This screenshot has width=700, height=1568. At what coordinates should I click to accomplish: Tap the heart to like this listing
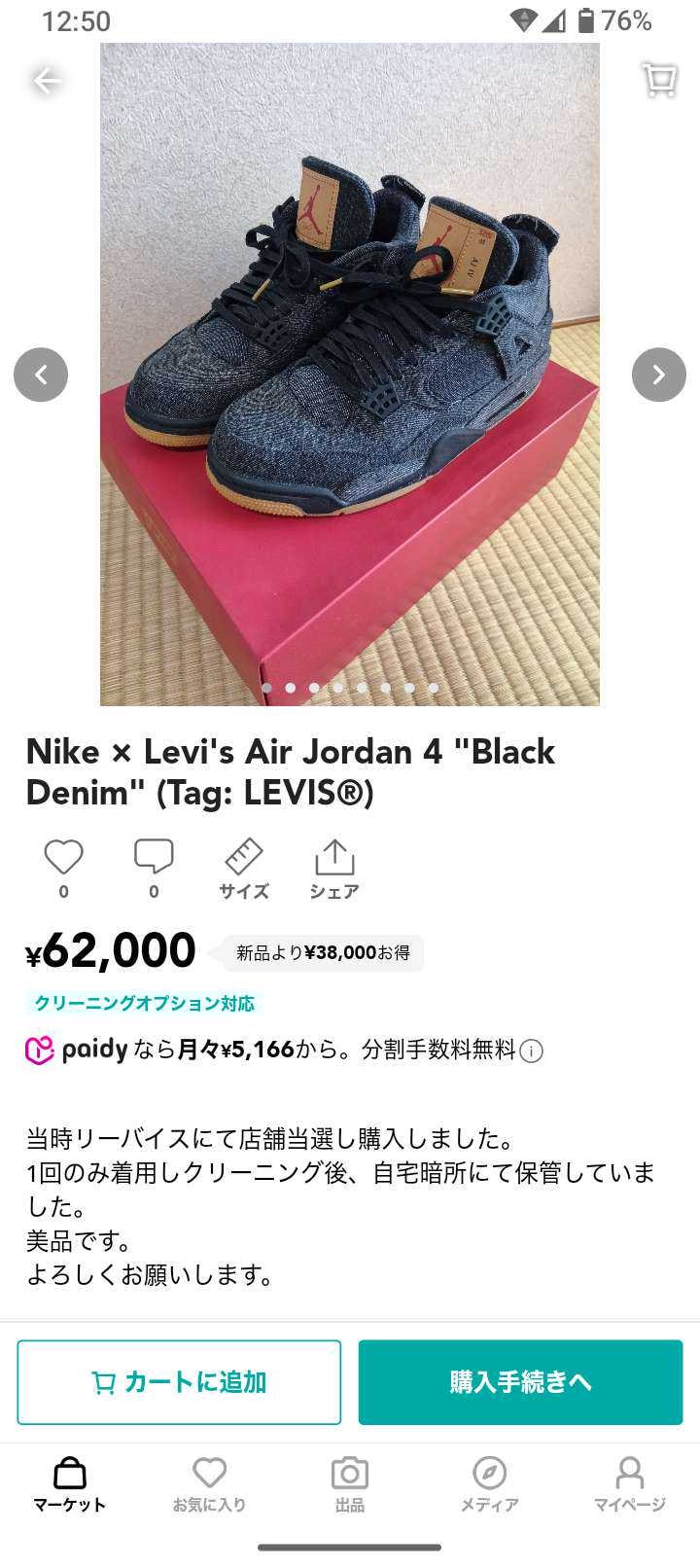(x=62, y=857)
